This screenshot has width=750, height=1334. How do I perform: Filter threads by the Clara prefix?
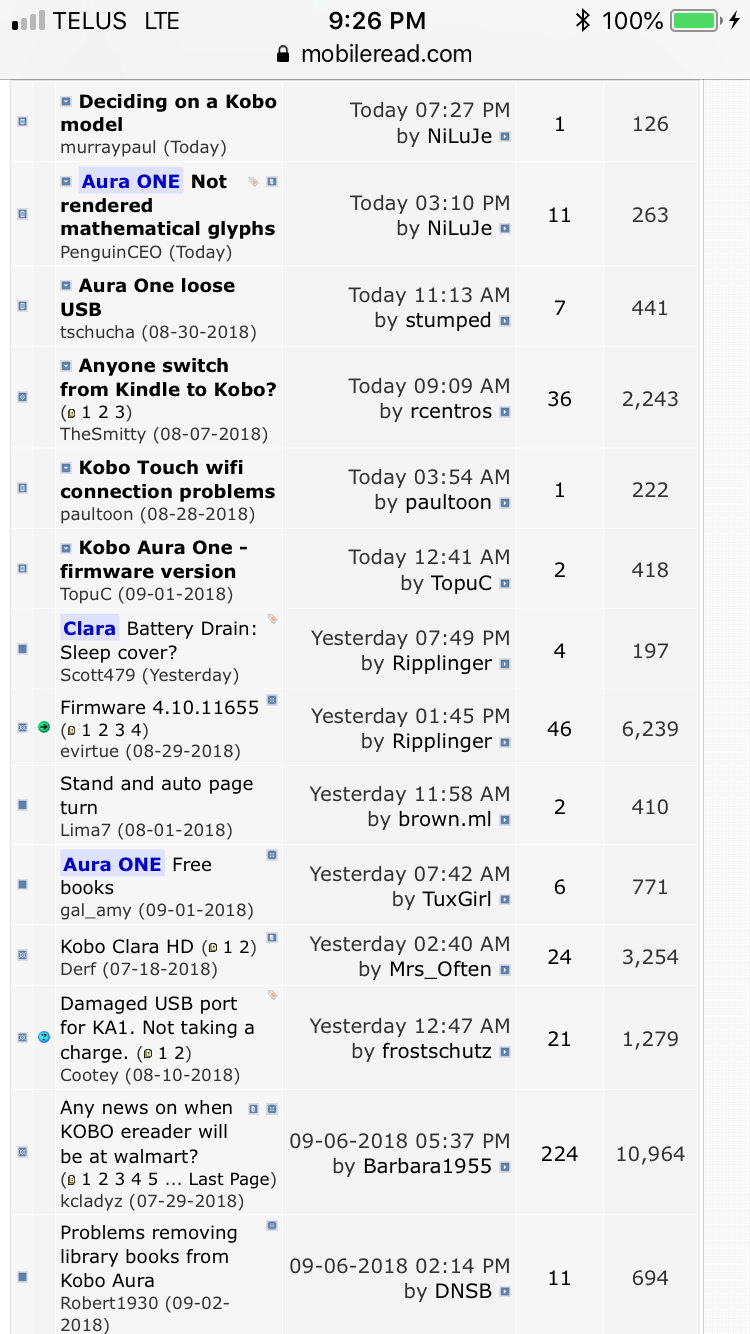(89, 628)
